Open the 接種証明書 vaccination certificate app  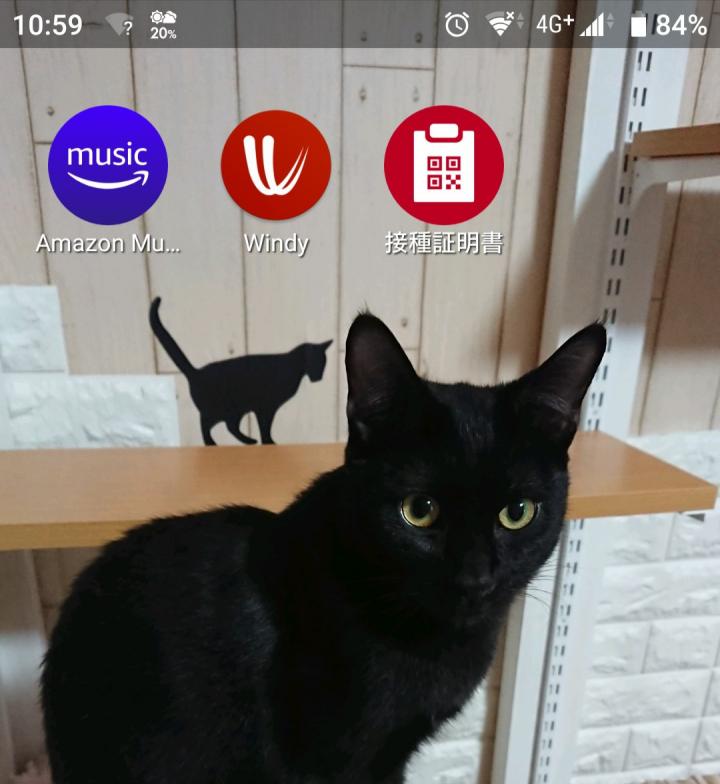pyautogui.click(x=444, y=165)
